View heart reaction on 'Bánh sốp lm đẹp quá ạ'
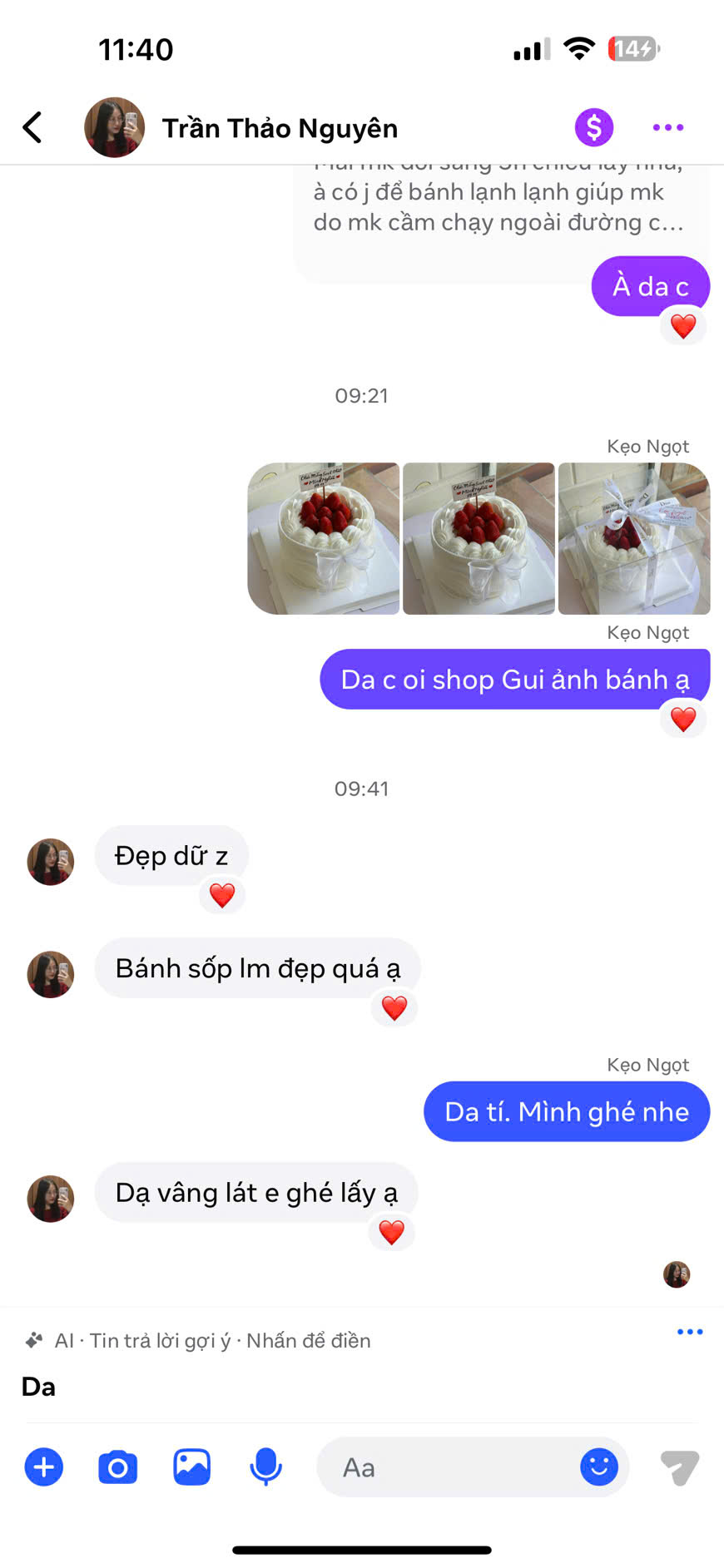 point(394,1007)
